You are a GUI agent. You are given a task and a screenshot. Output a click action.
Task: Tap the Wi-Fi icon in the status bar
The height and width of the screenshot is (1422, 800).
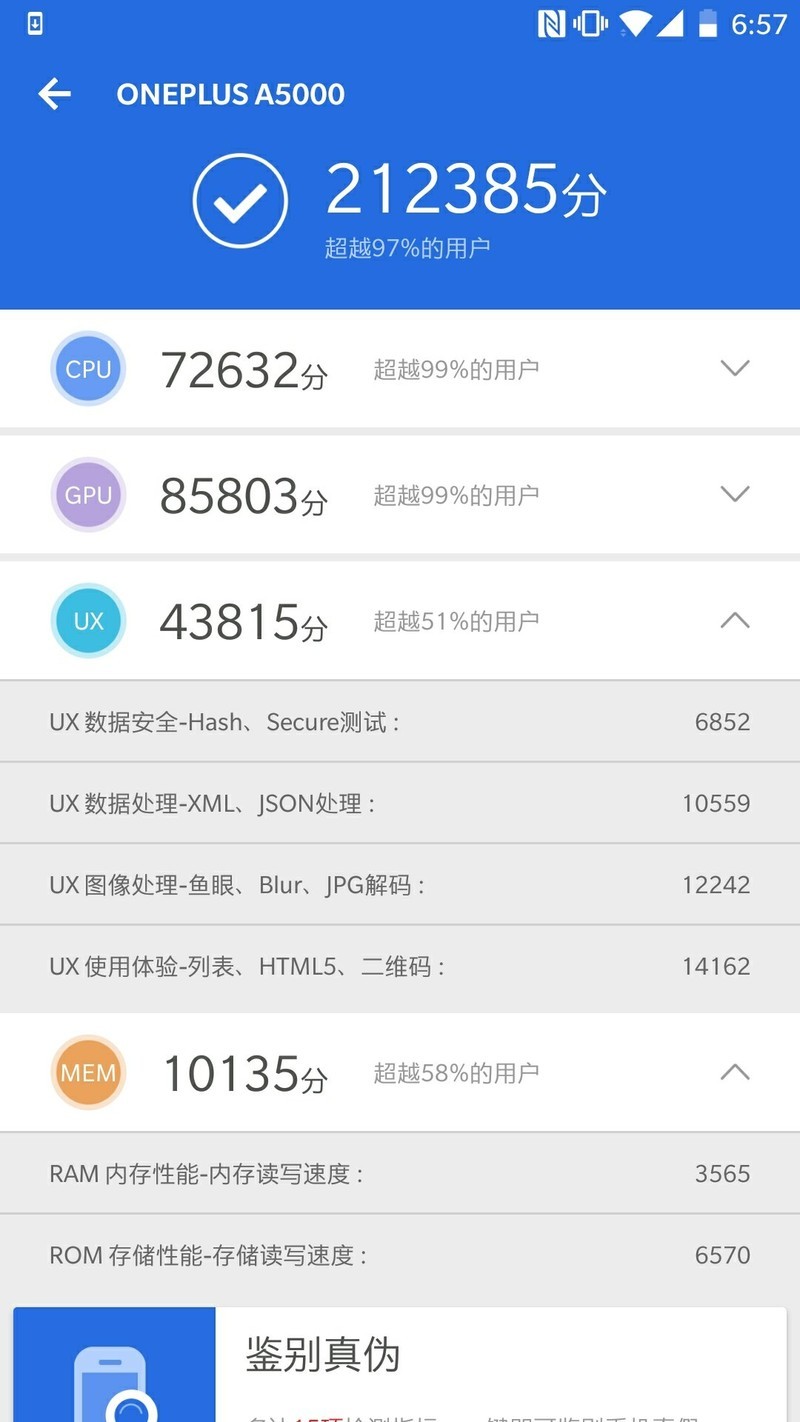tap(632, 21)
